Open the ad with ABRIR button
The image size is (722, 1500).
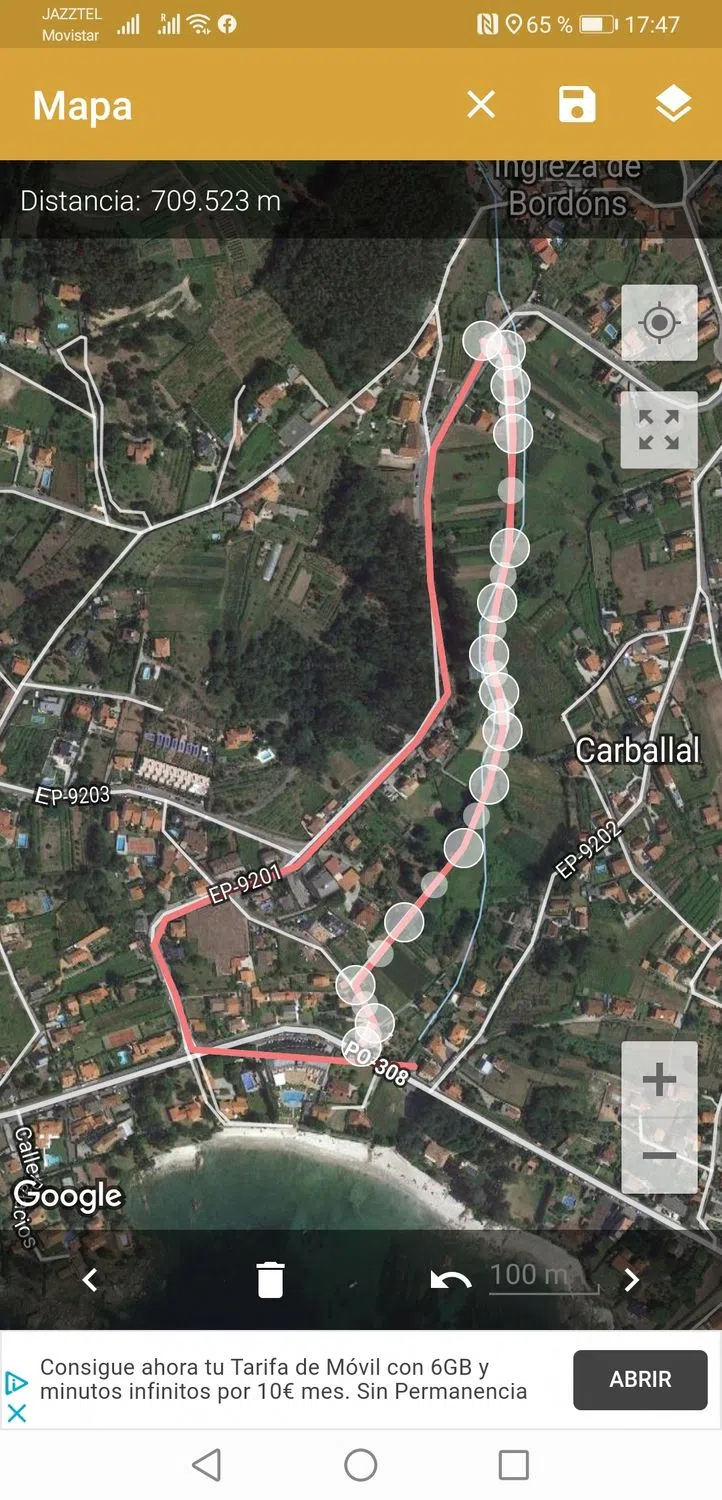(640, 1379)
